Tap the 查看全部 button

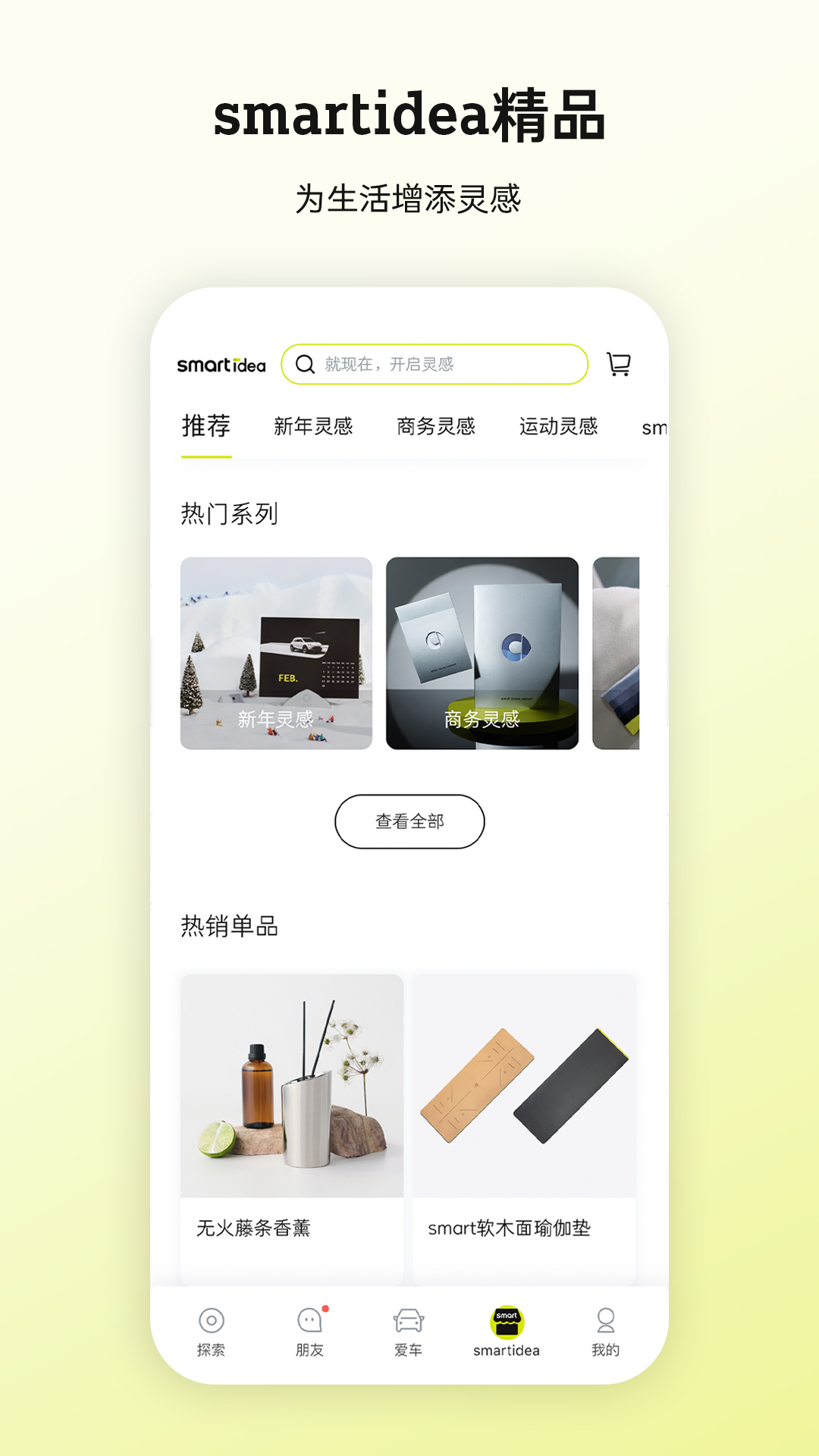coord(409,821)
